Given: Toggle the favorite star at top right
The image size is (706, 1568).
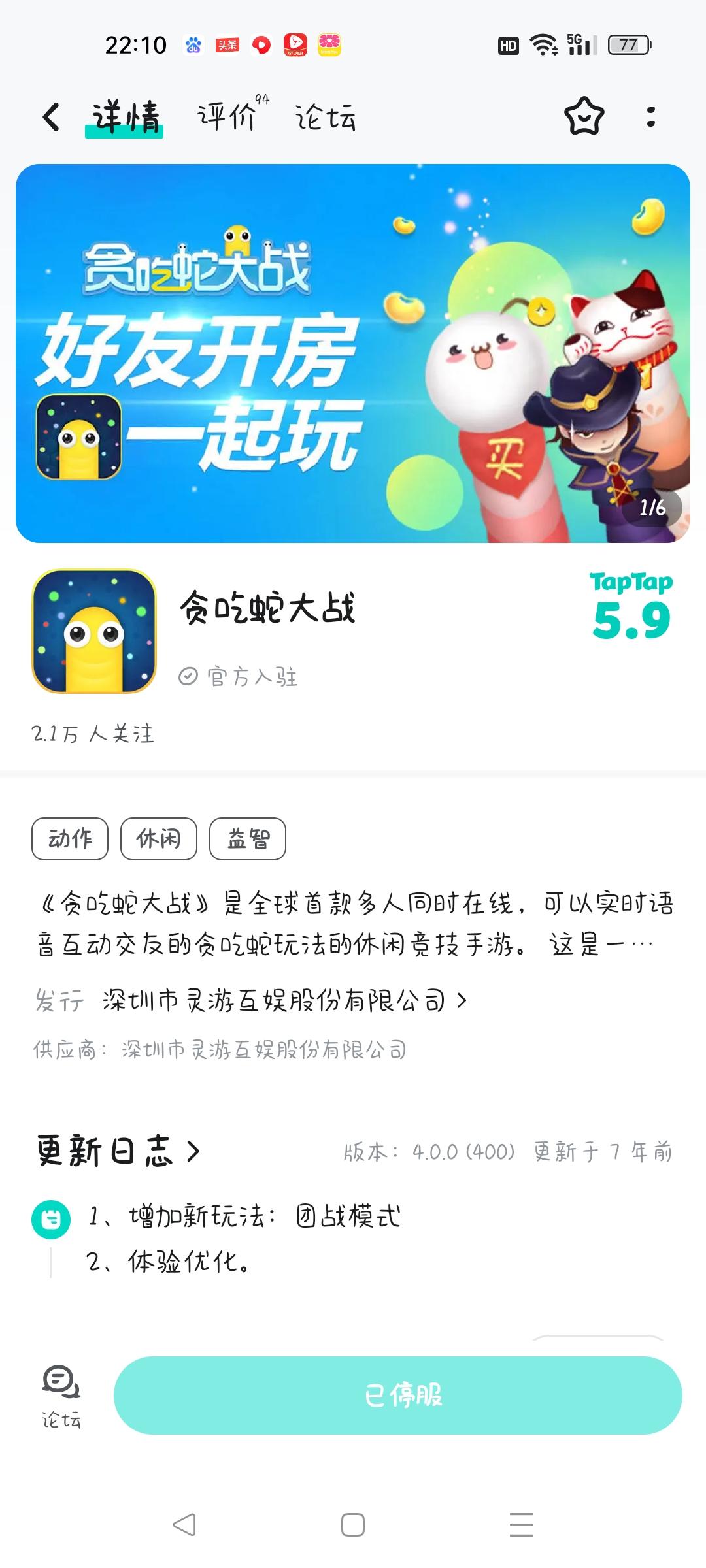Looking at the screenshot, I should click(586, 118).
